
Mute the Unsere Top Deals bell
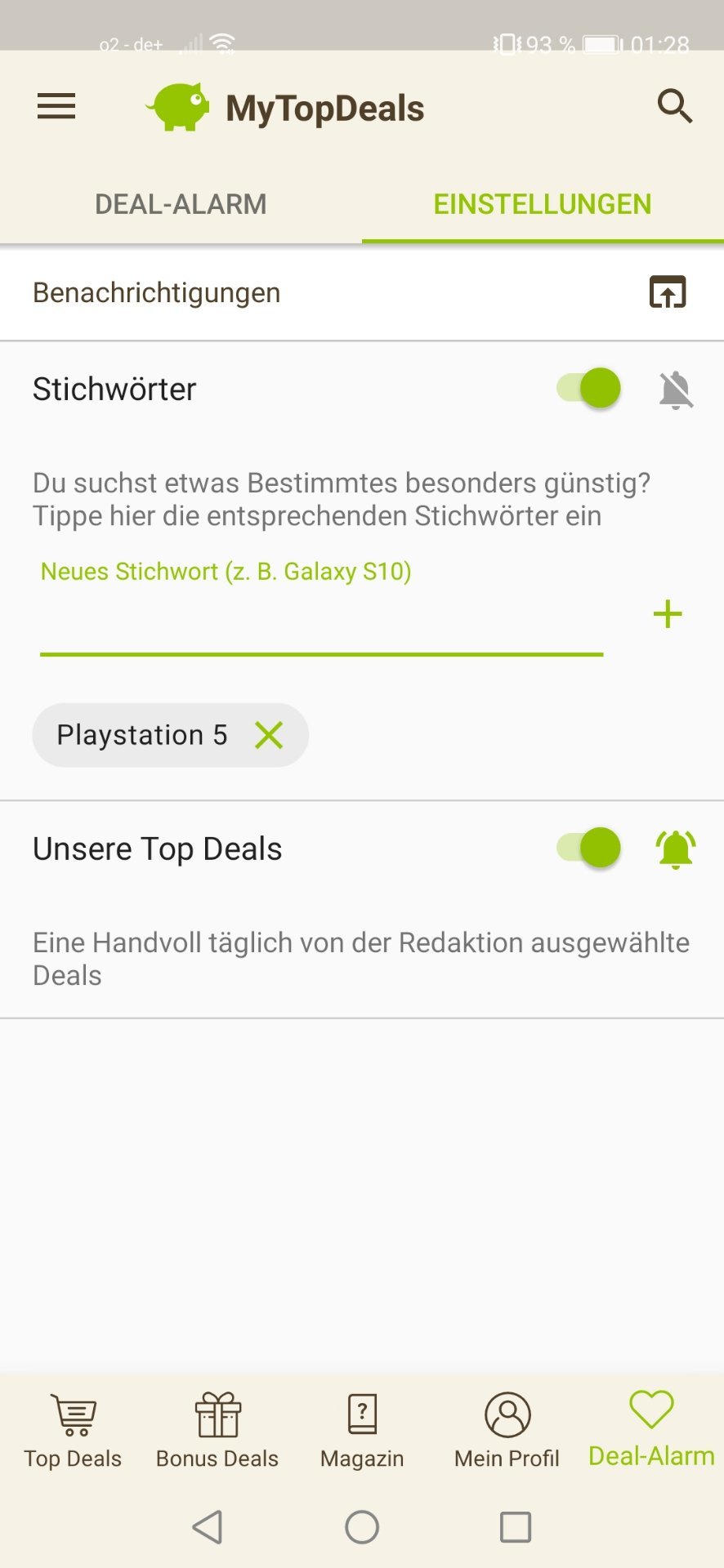(x=676, y=849)
